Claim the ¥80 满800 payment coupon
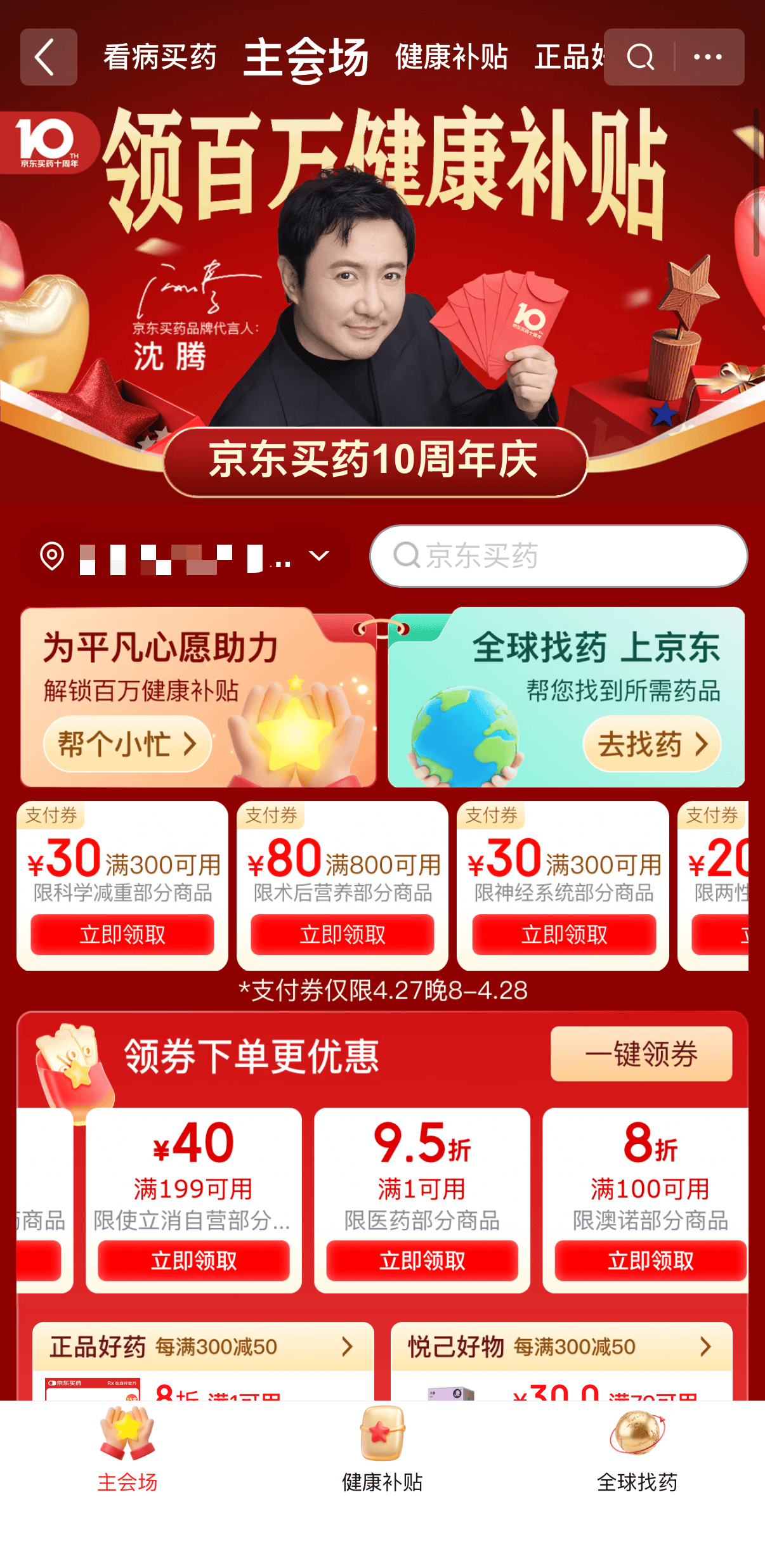 tap(343, 934)
